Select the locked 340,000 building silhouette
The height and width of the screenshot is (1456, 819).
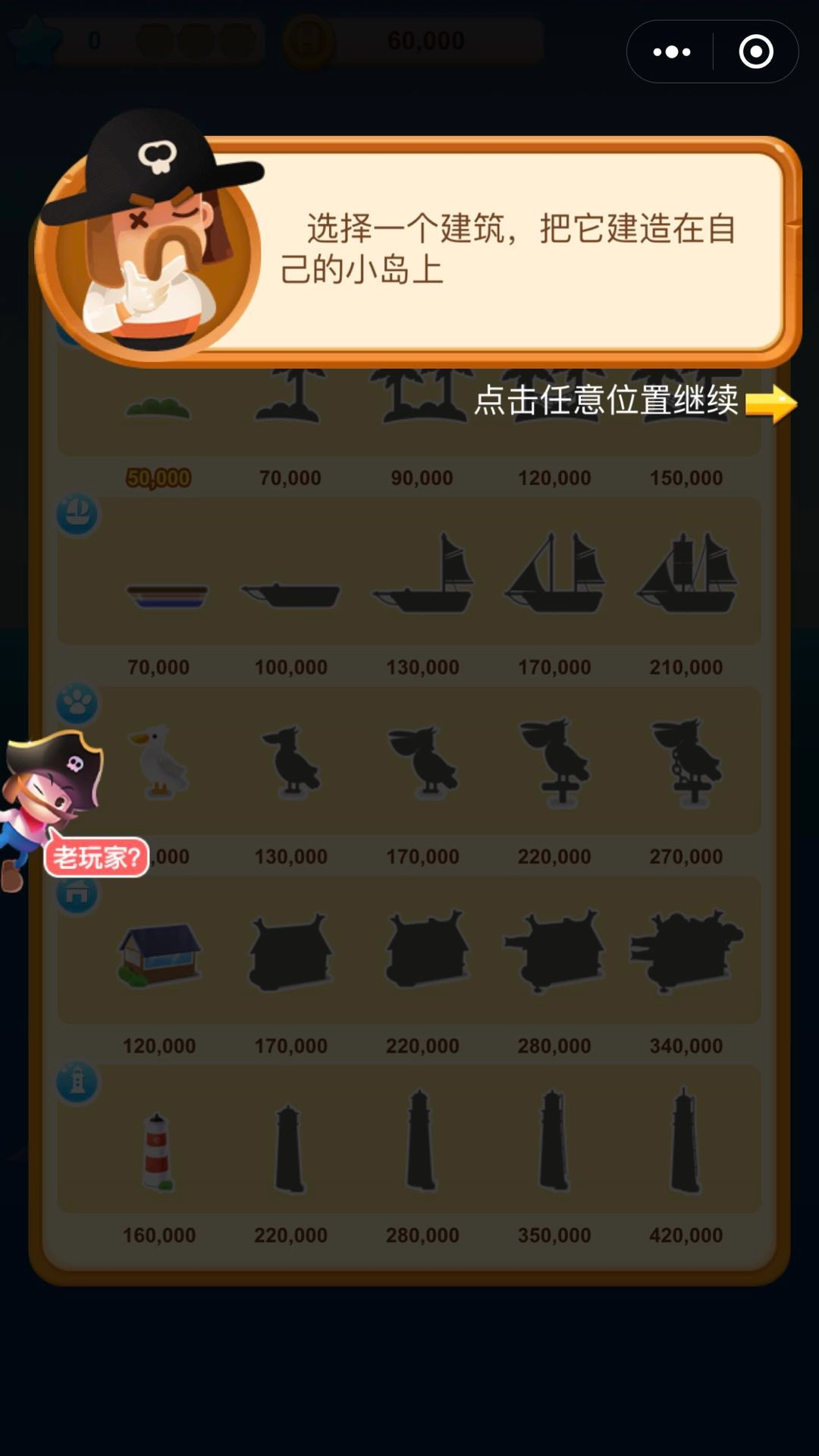point(686,948)
